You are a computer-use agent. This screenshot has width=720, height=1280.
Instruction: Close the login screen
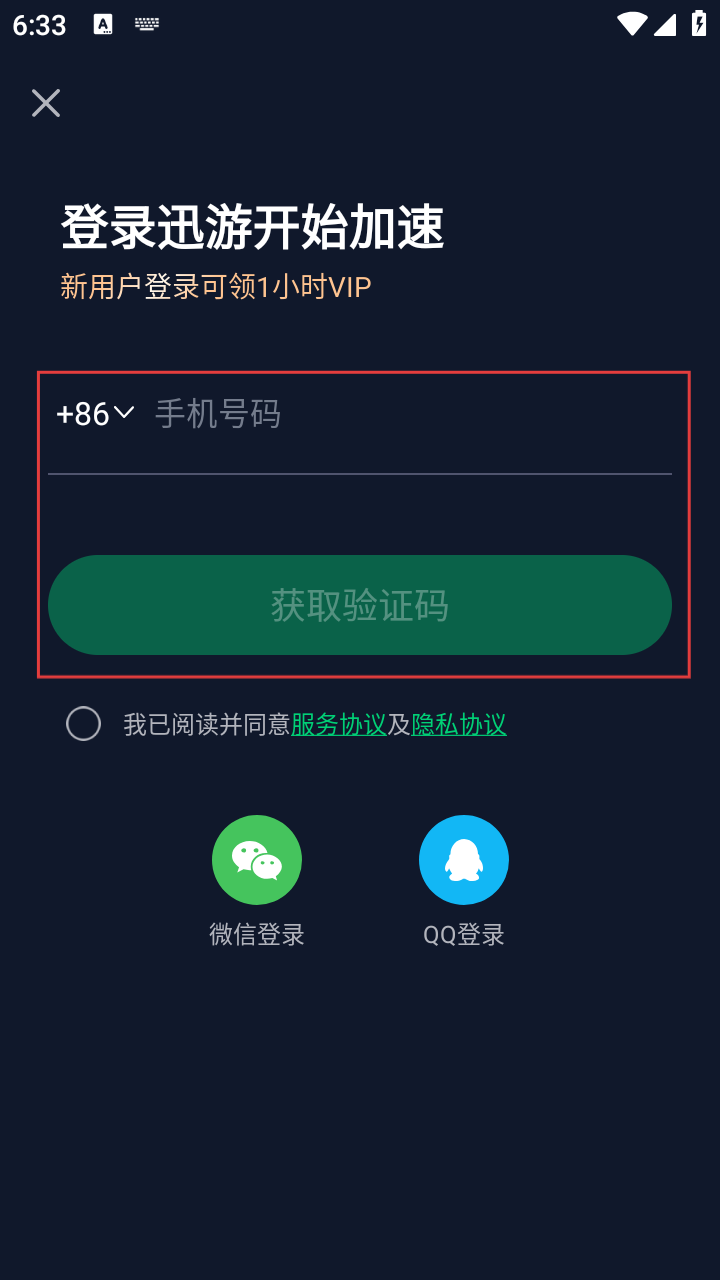click(46, 103)
